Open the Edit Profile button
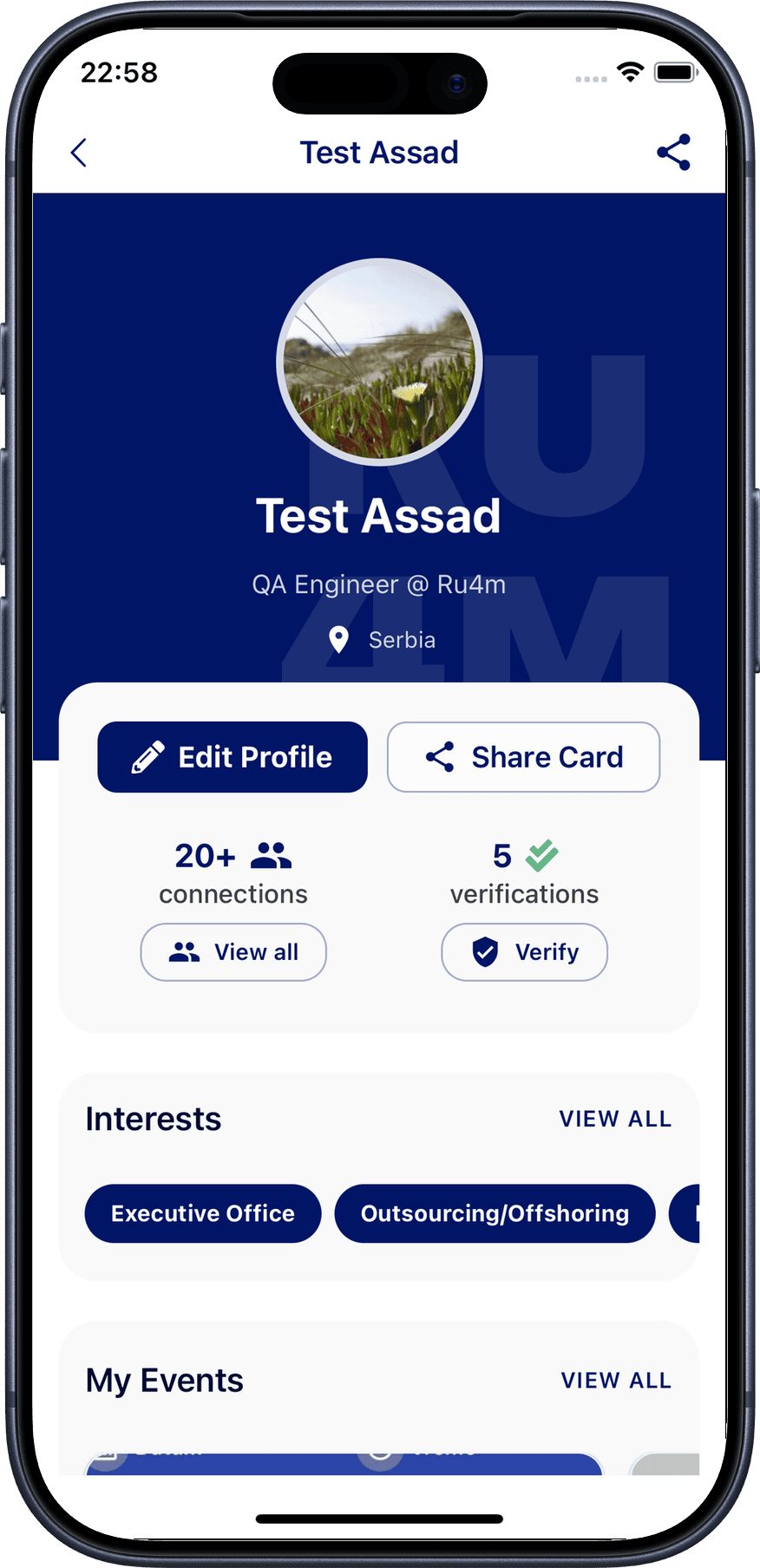 (233, 757)
